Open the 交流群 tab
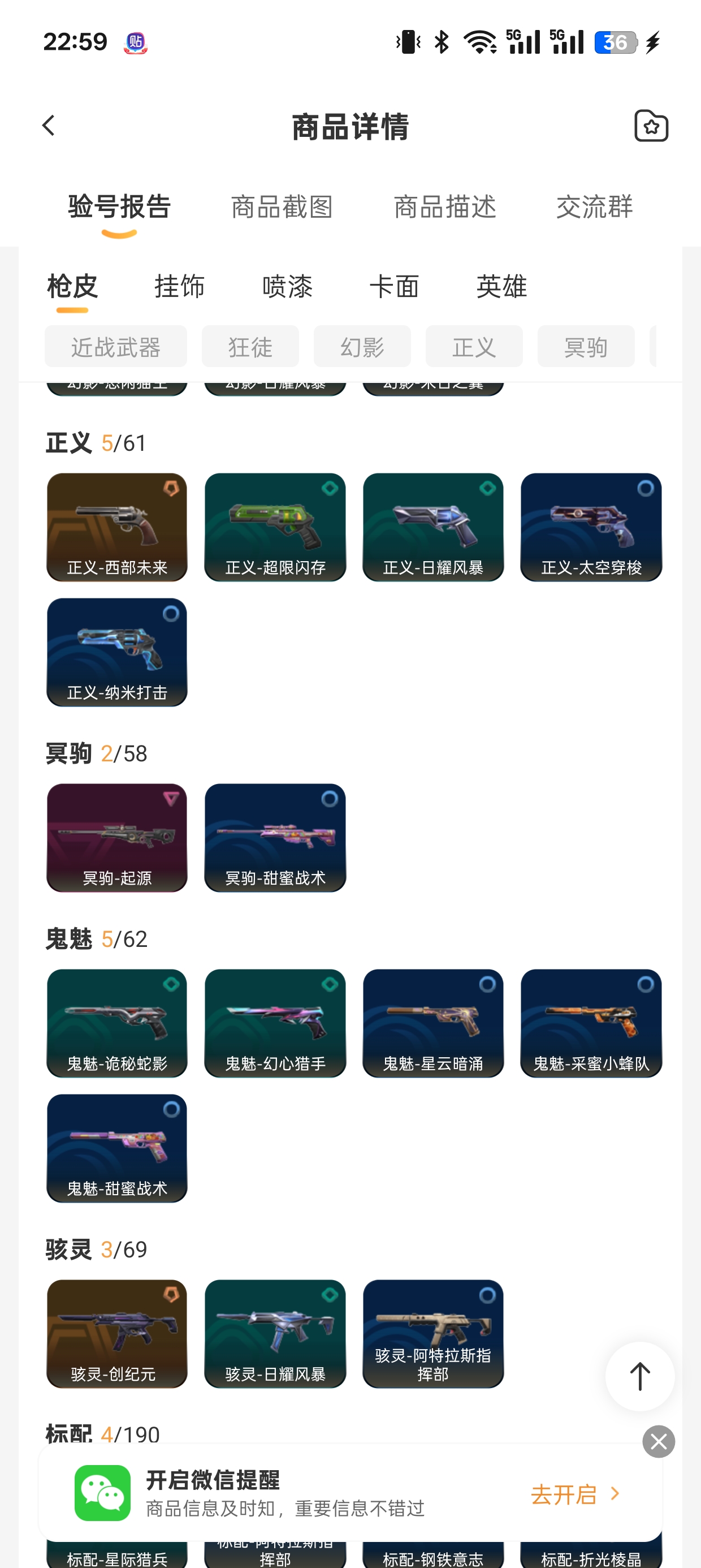 click(x=594, y=207)
